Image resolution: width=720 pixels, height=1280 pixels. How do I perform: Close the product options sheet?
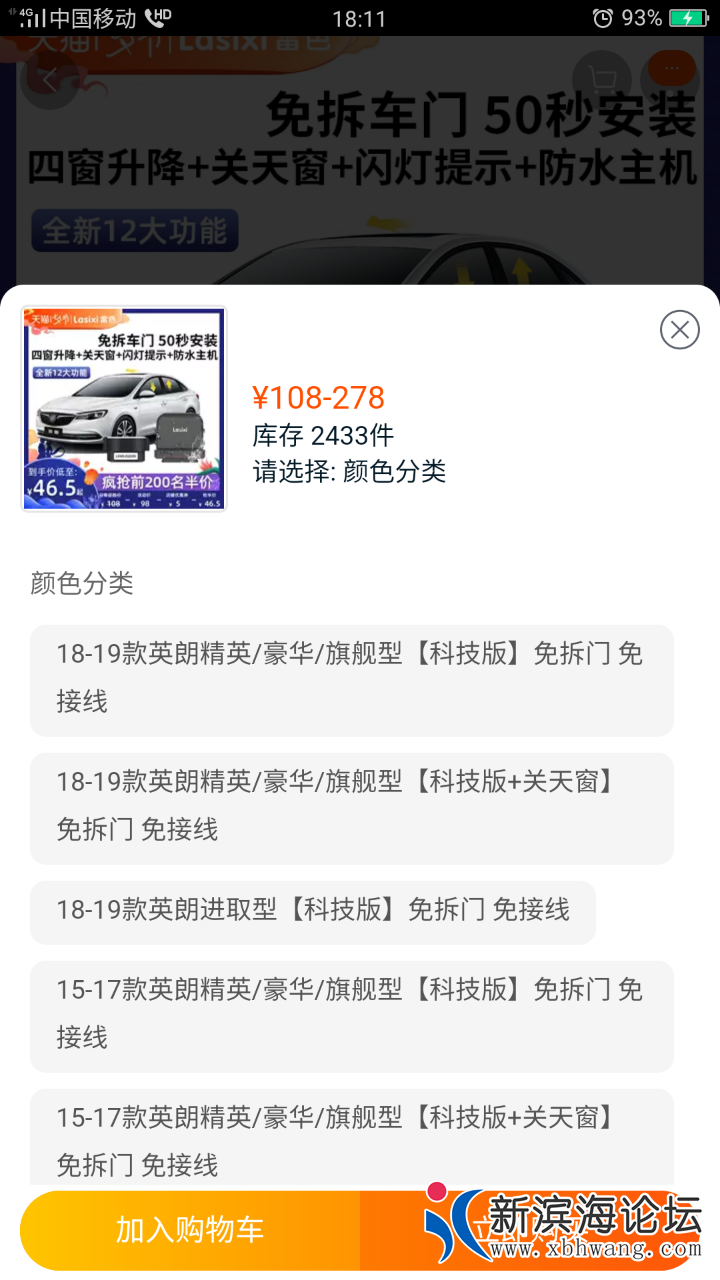point(679,329)
